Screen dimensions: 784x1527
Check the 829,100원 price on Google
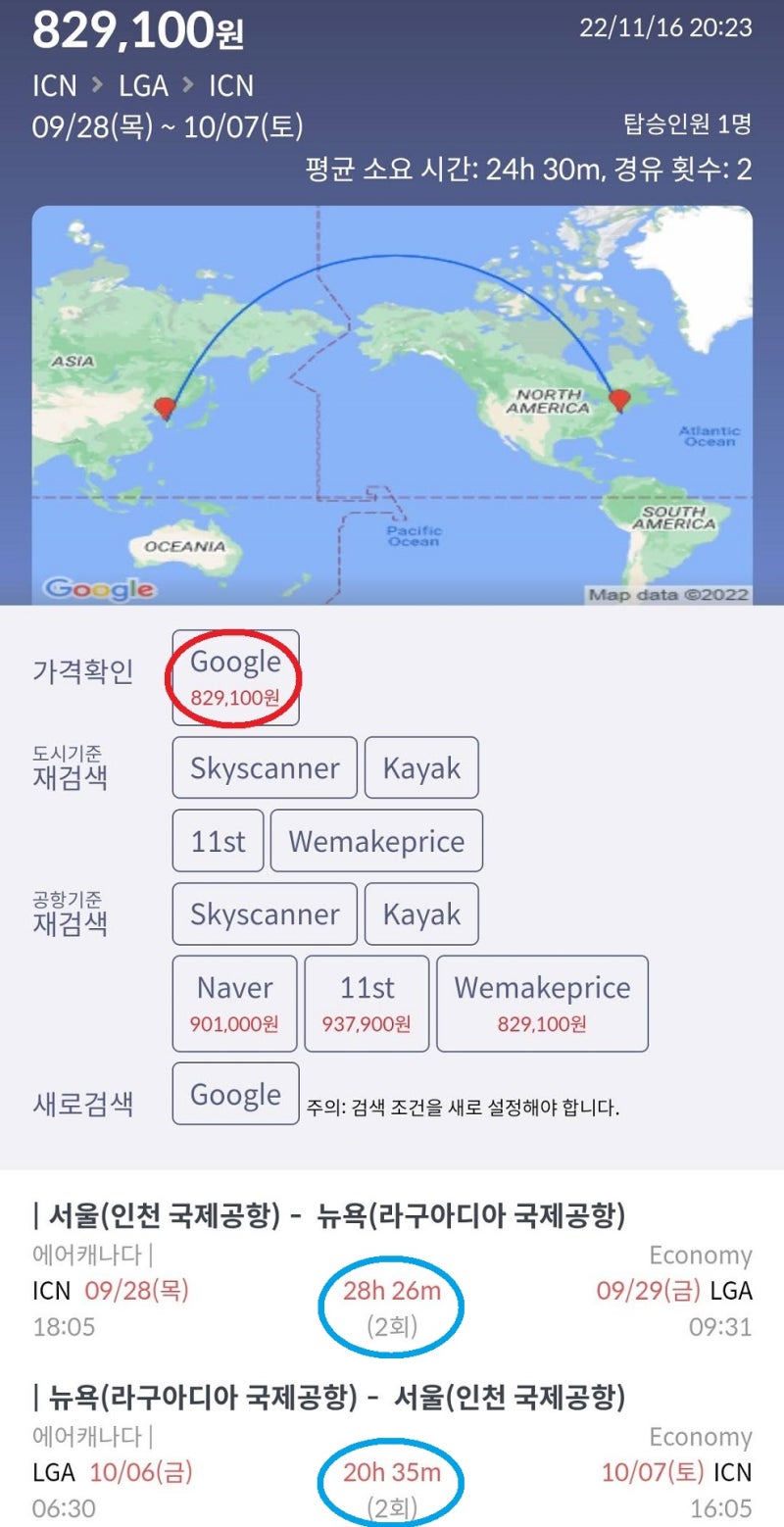point(235,677)
